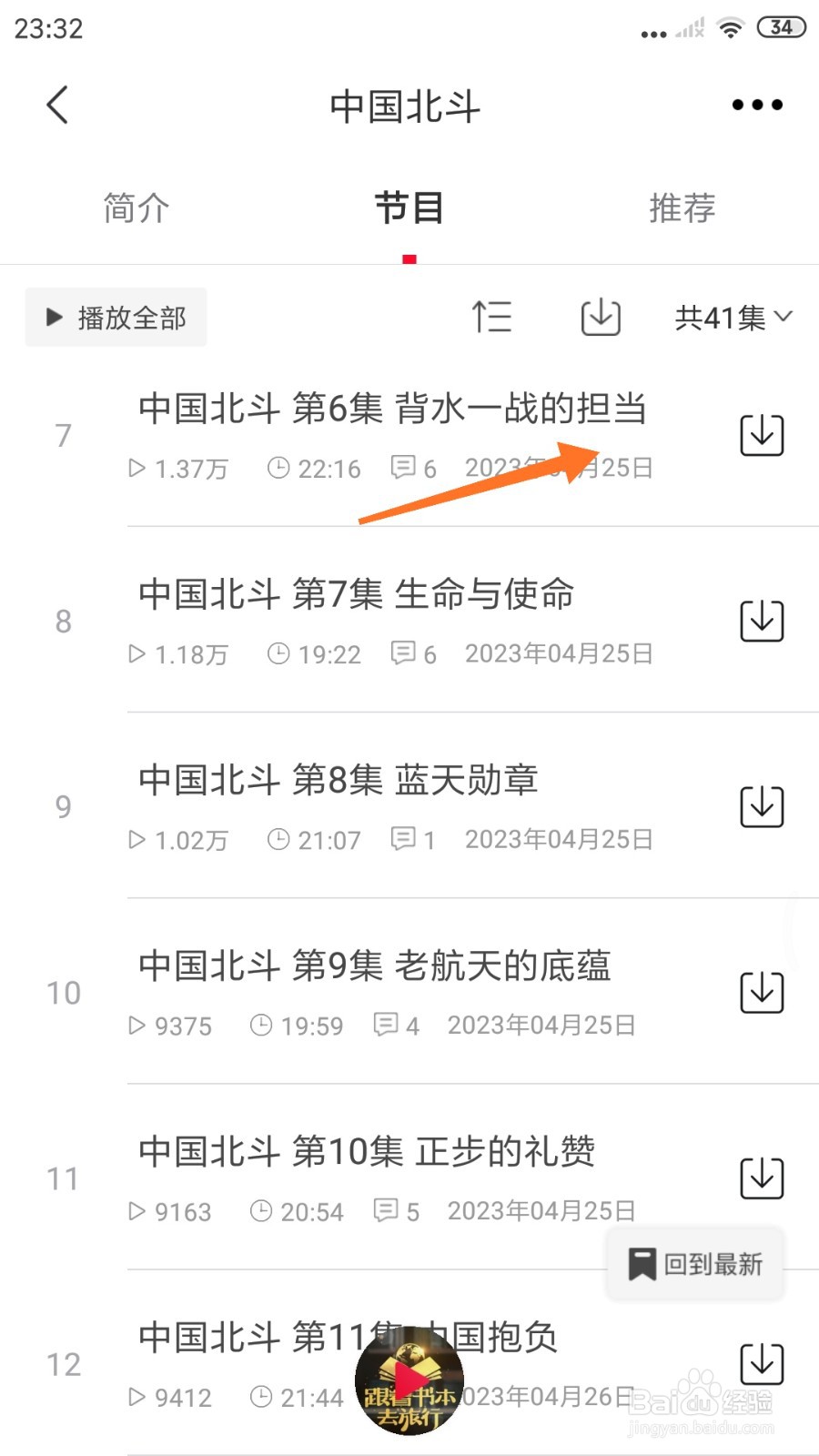Download episode 第6集 背水一战的担当
The height and width of the screenshot is (1456, 819).
(x=761, y=435)
